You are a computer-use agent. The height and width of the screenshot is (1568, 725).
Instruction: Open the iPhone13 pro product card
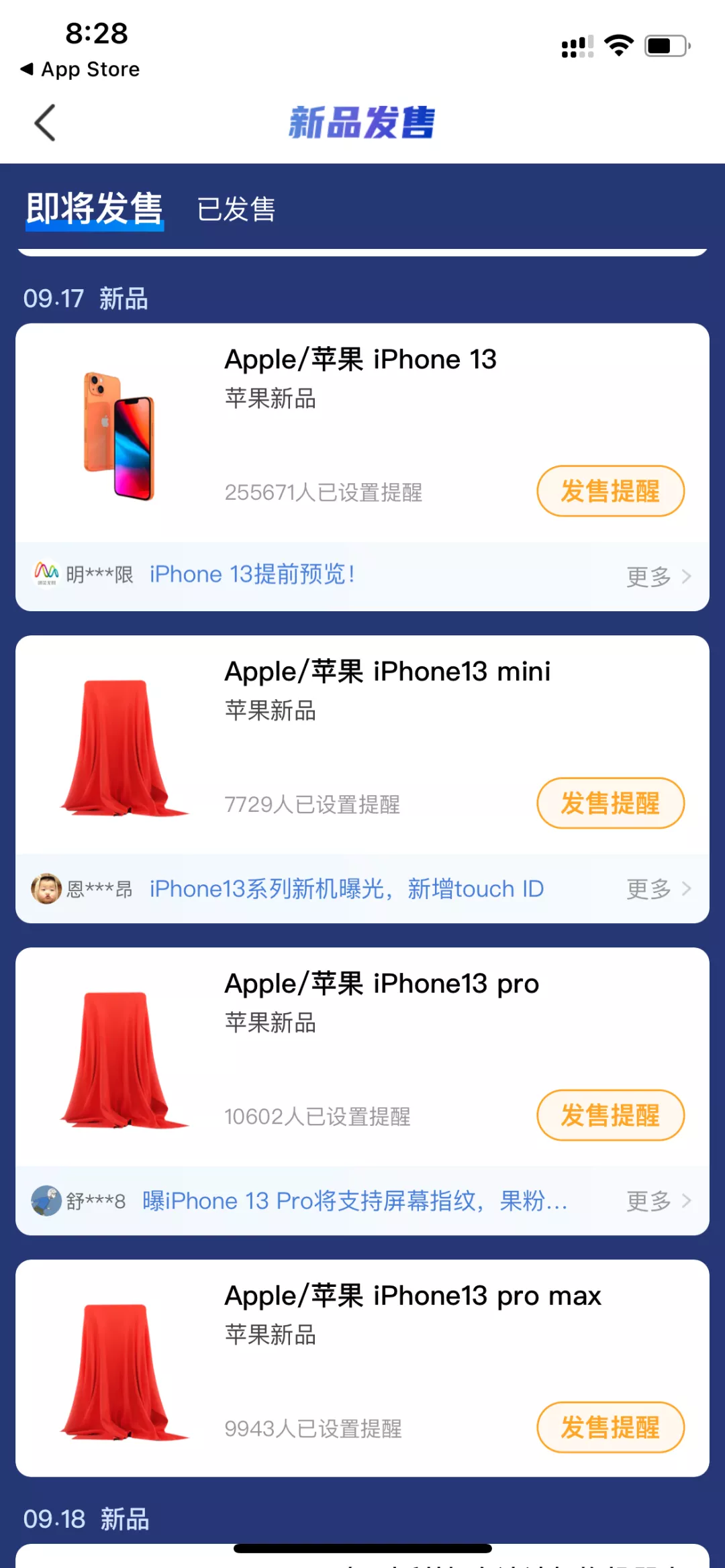pyautogui.click(x=381, y=984)
